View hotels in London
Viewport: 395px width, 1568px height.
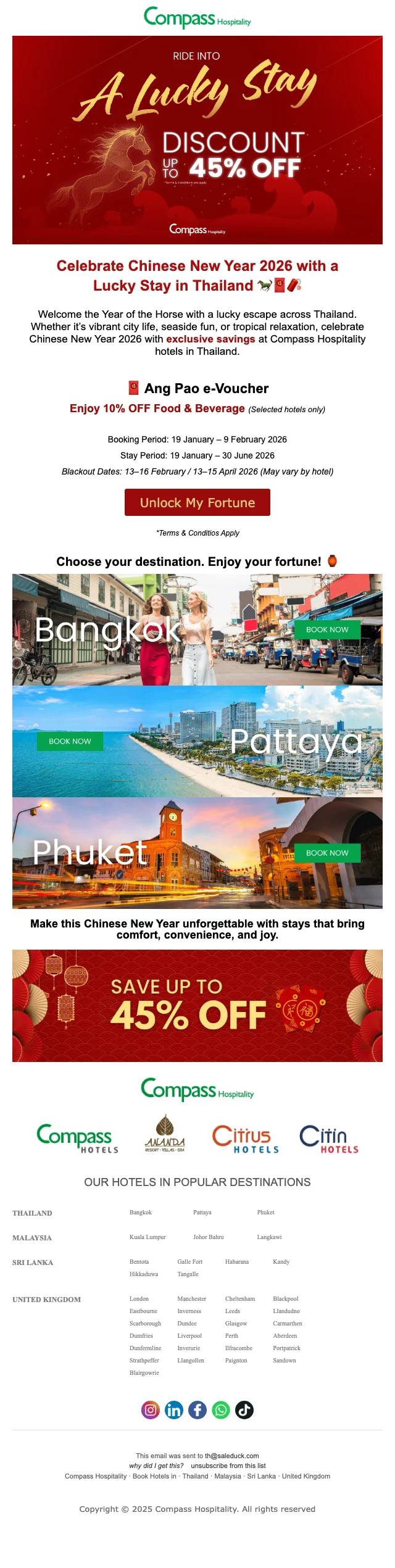pos(139,1298)
